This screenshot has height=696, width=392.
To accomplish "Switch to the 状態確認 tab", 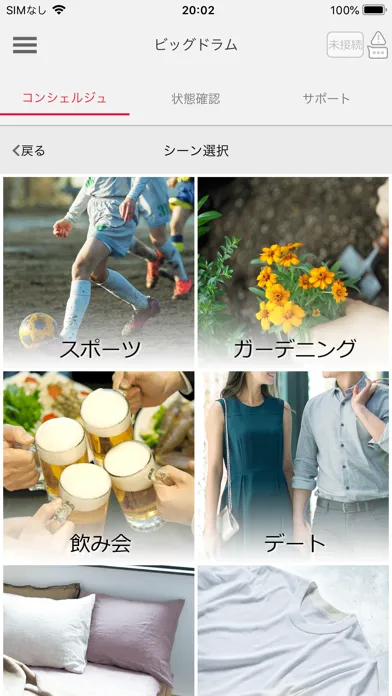I will tap(196, 99).
